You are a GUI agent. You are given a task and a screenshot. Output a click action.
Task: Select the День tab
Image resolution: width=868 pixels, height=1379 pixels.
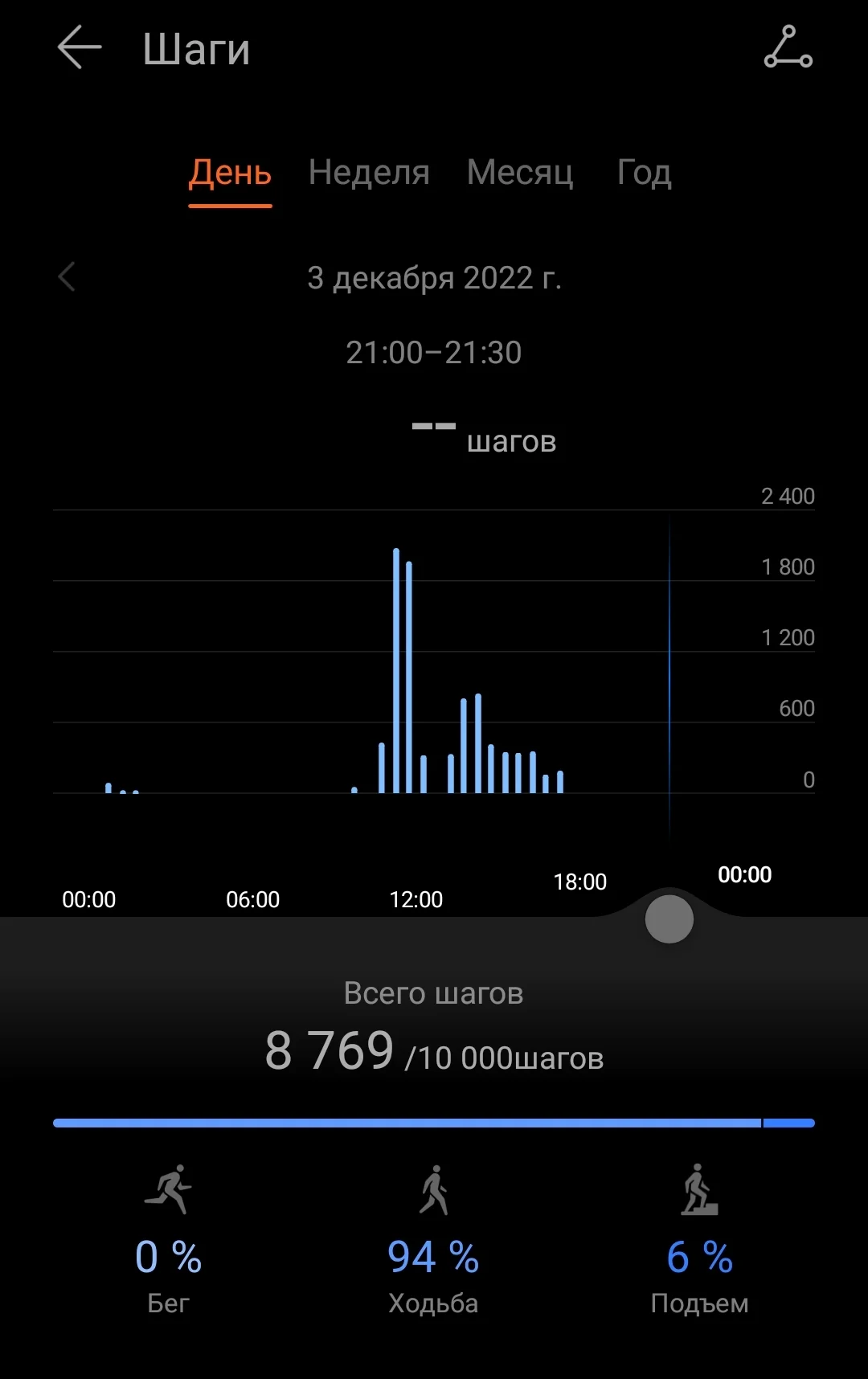(x=230, y=173)
